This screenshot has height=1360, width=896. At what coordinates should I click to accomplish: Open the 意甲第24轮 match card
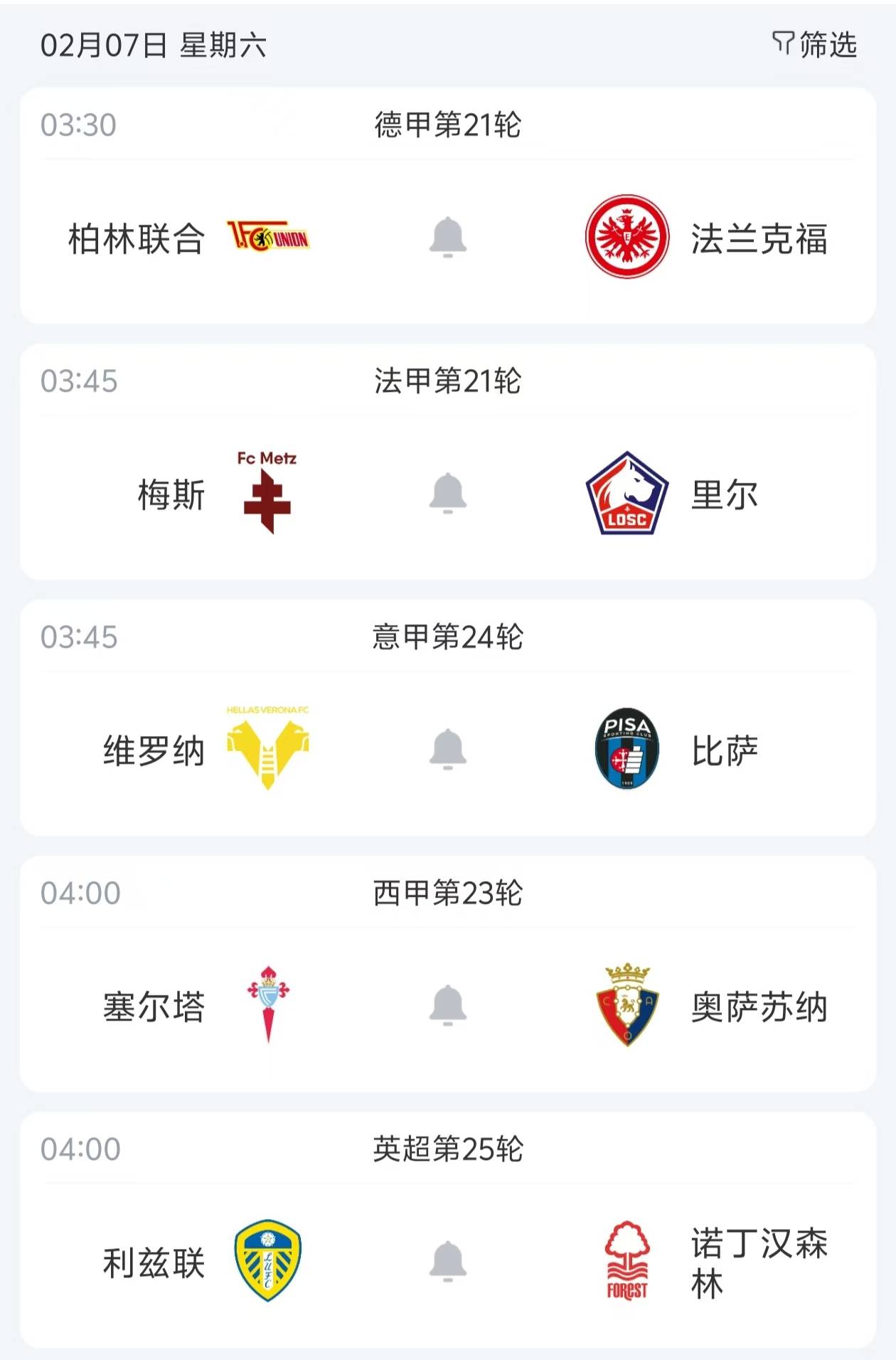pyautogui.click(x=448, y=637)
